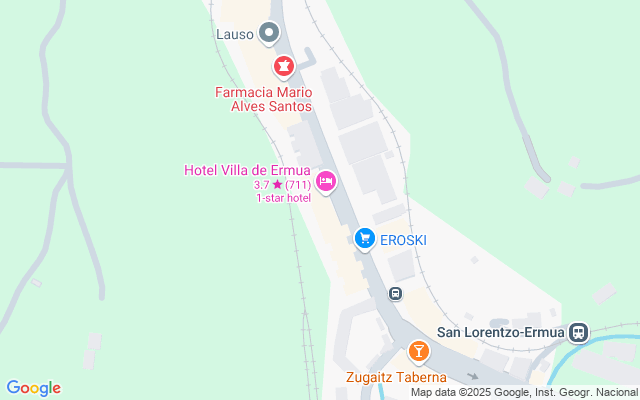The height and width of the screenshot is (400, 640).
Task: Tap the EROSKI shopping cart pin
Action: click(364, 238)
